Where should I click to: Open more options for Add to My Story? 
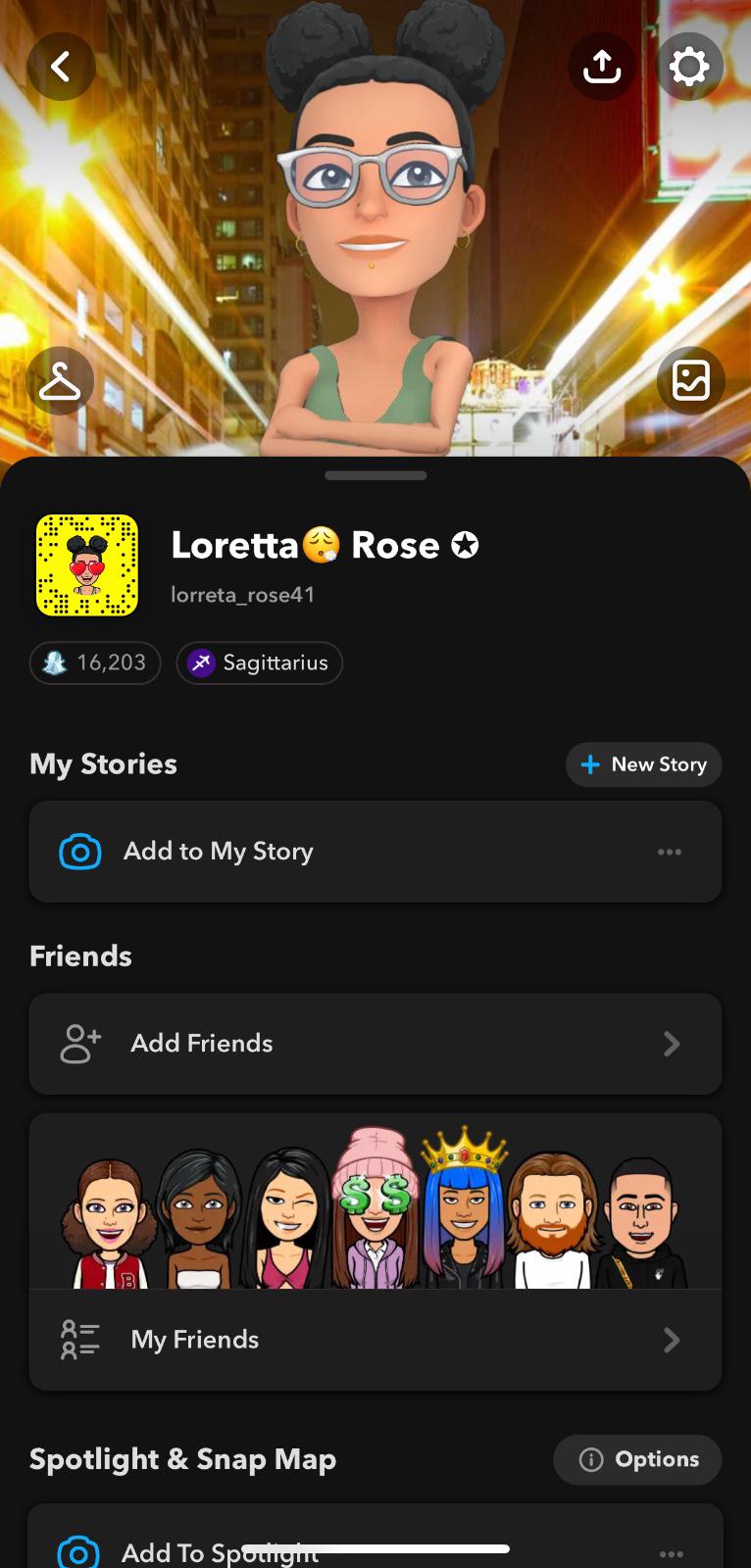click(670, 852)
